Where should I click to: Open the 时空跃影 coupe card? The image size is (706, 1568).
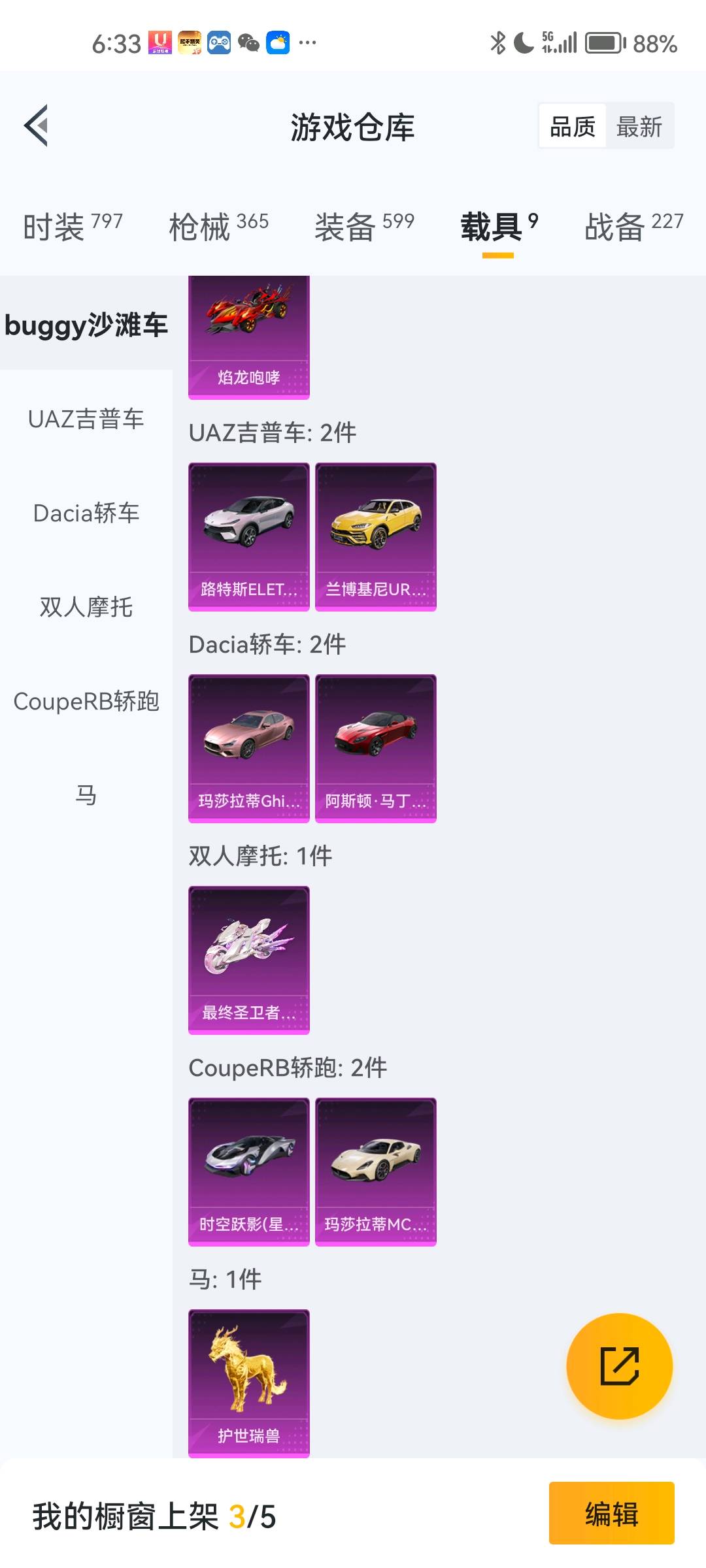249,1172
